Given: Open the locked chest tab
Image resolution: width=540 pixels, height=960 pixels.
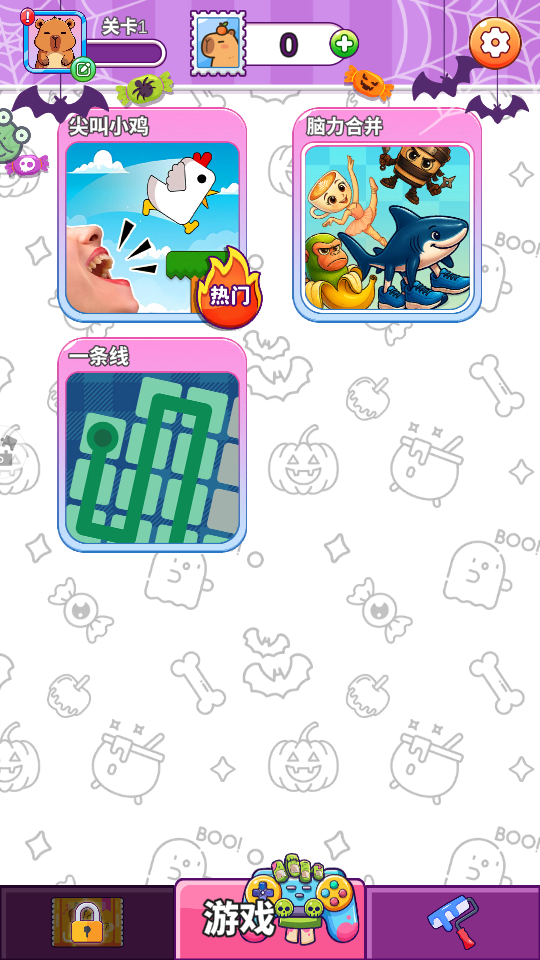Looking at the screenshot, I should (88, 923).
